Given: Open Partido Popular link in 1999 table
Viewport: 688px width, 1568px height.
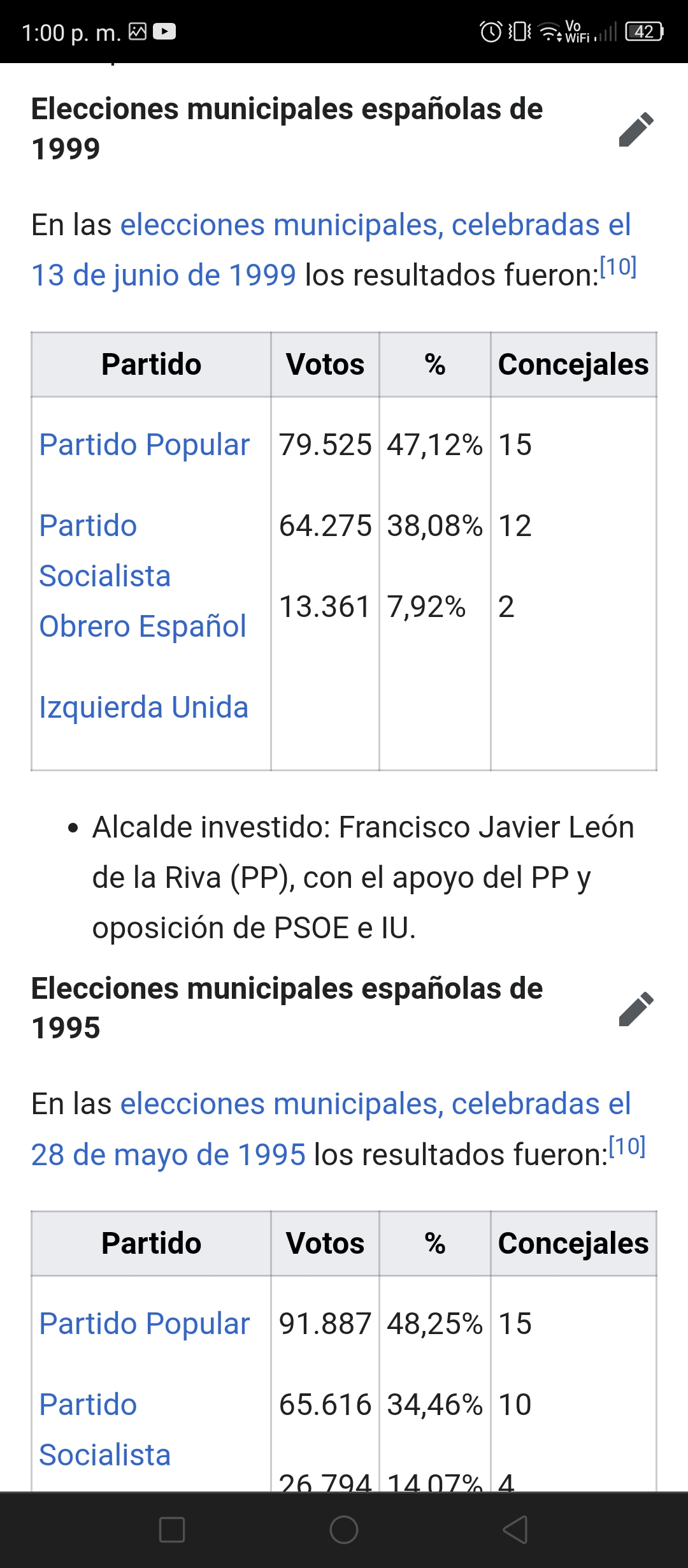Looking at the screenshot, I should click(x=144, y=444).
